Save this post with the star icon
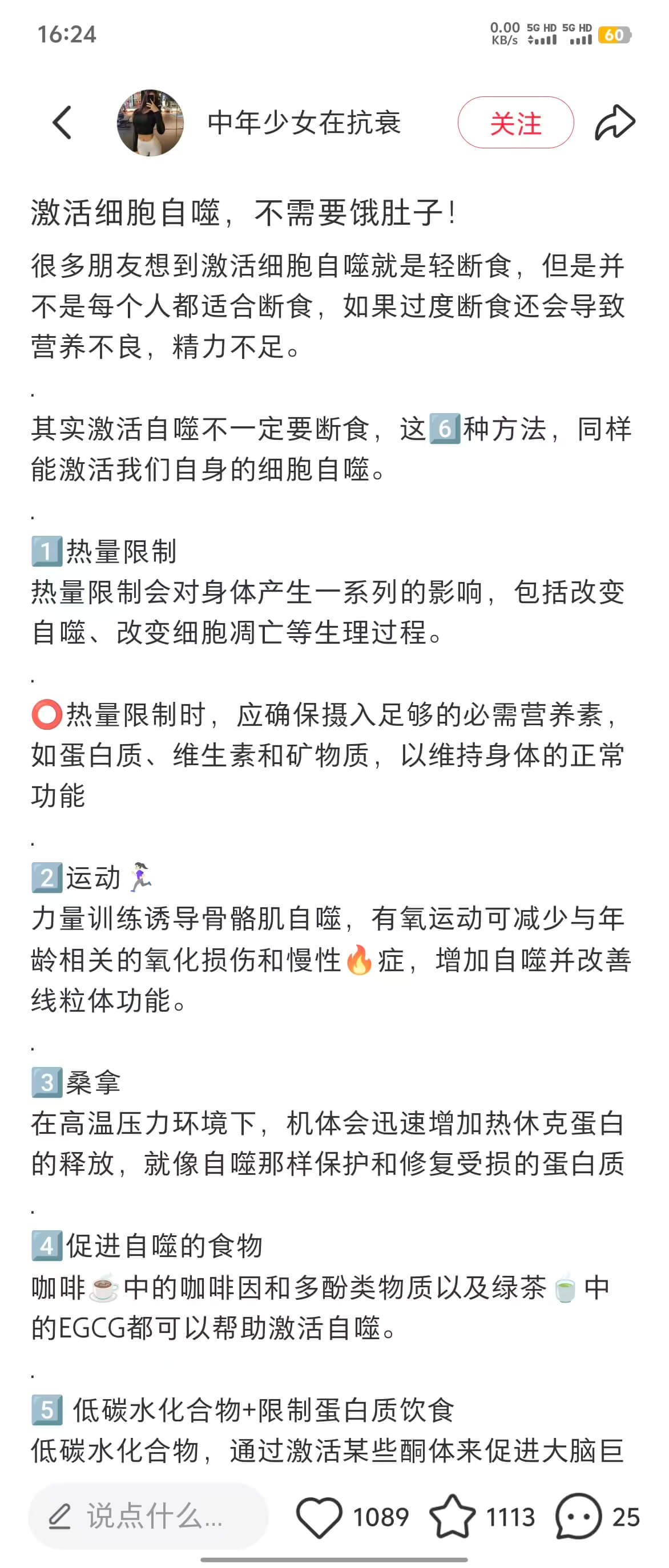This screenshot has width=669, height=1568. click(452, 1516)
